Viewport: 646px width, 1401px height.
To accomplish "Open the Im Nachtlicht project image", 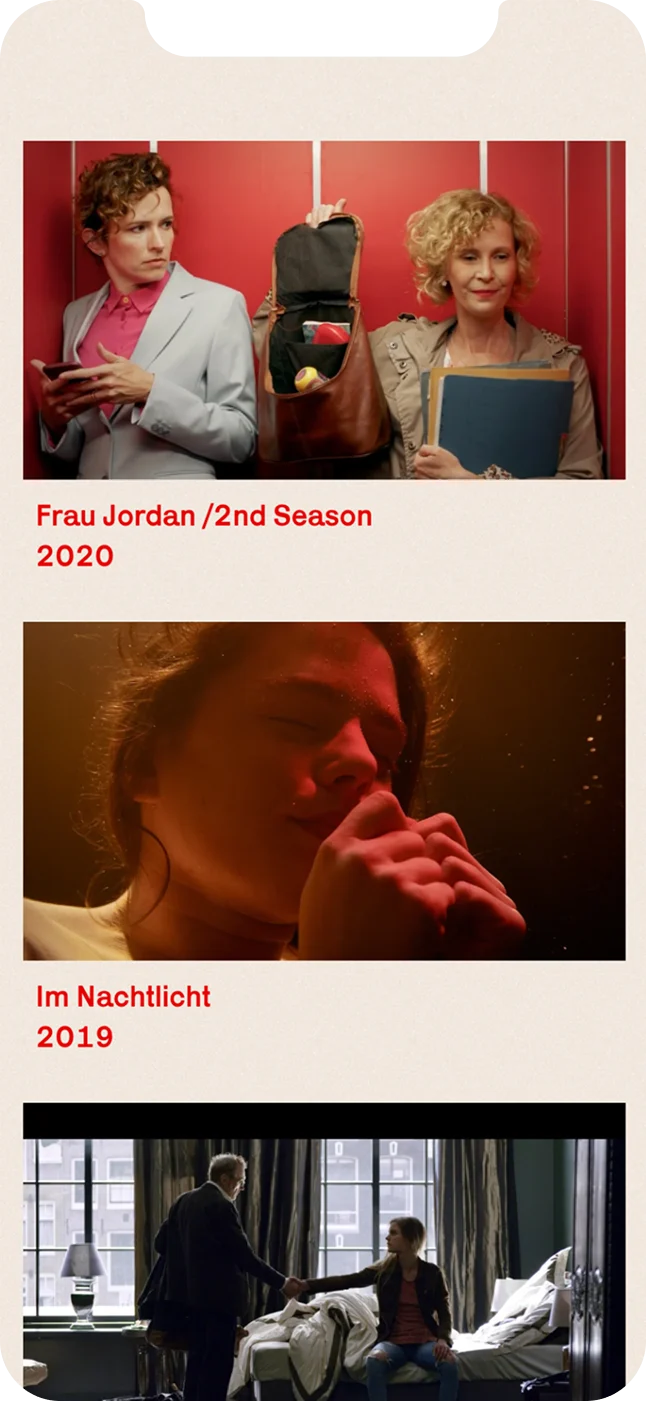I will pos(324,790).
